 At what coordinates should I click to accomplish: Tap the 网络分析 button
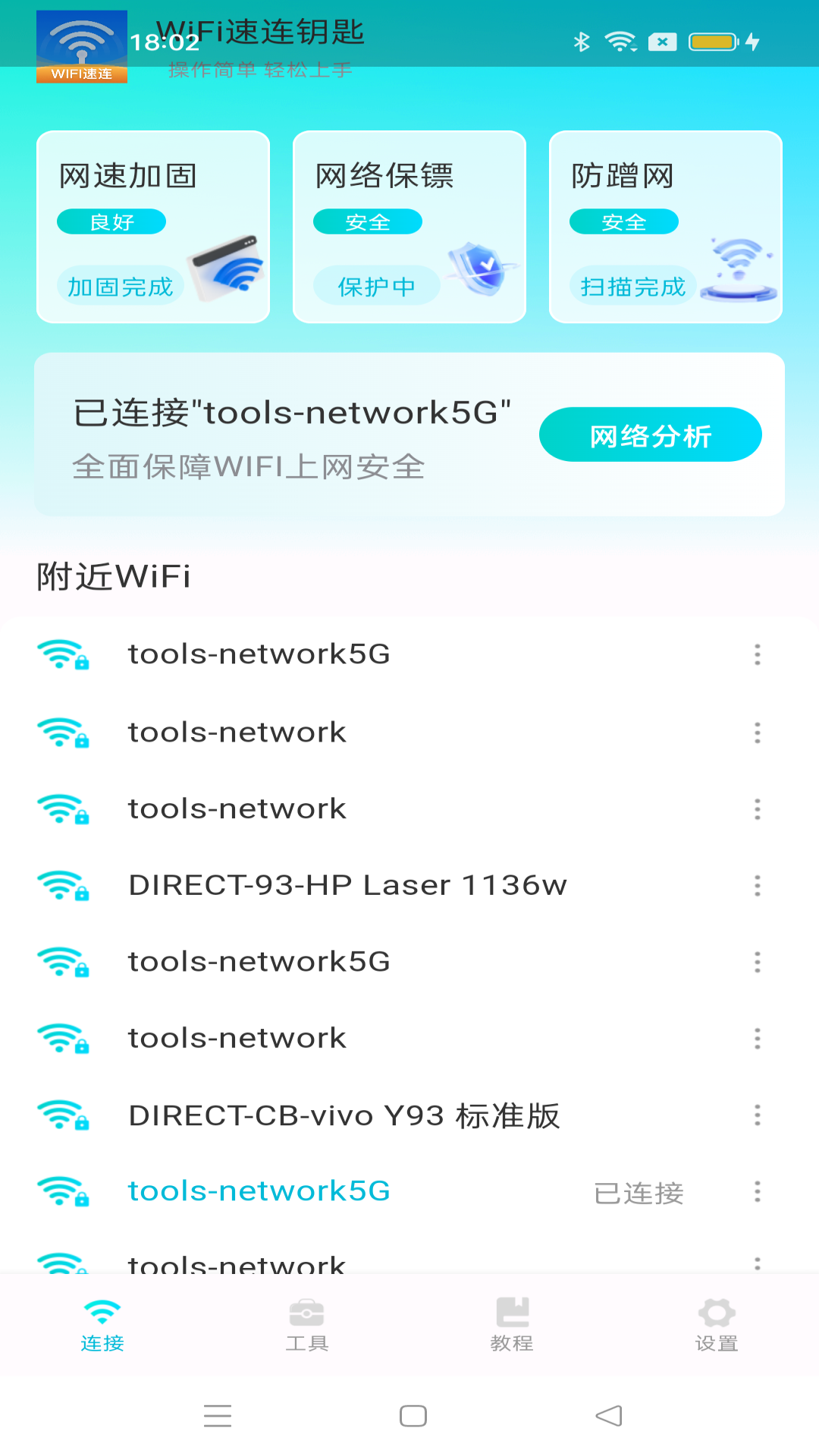click(x=650, y=435)
